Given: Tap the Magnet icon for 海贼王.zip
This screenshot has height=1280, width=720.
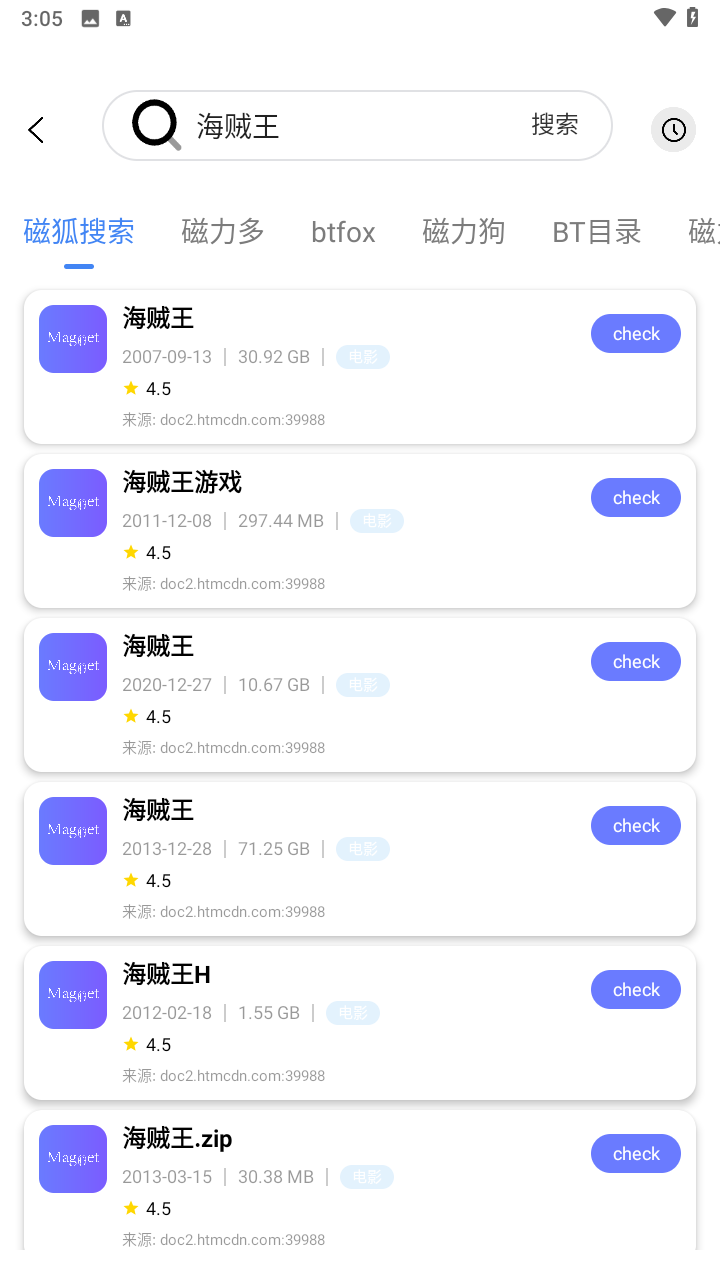Looking at the screenshot, I should click(x=72, y=1158).
